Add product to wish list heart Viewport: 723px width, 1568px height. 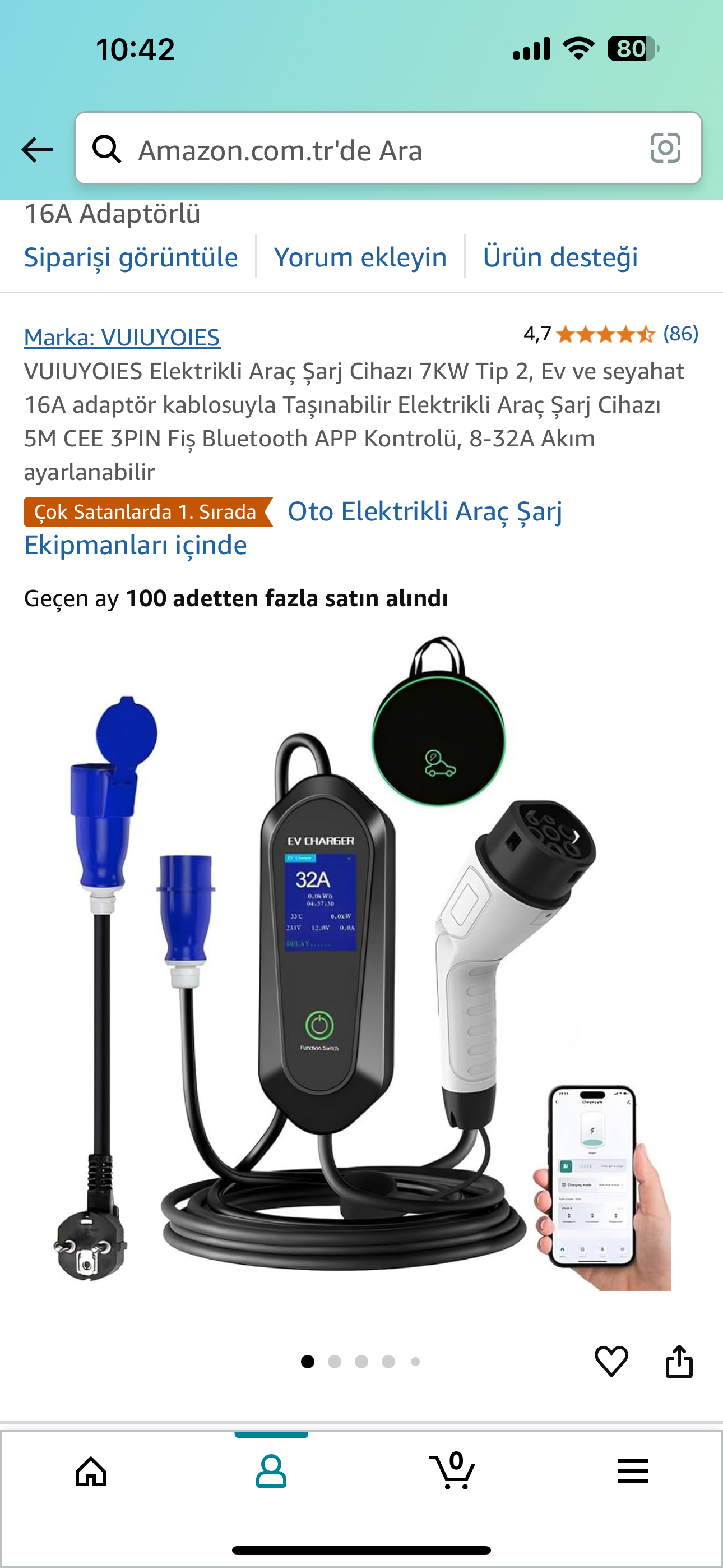click(611, 1361)
